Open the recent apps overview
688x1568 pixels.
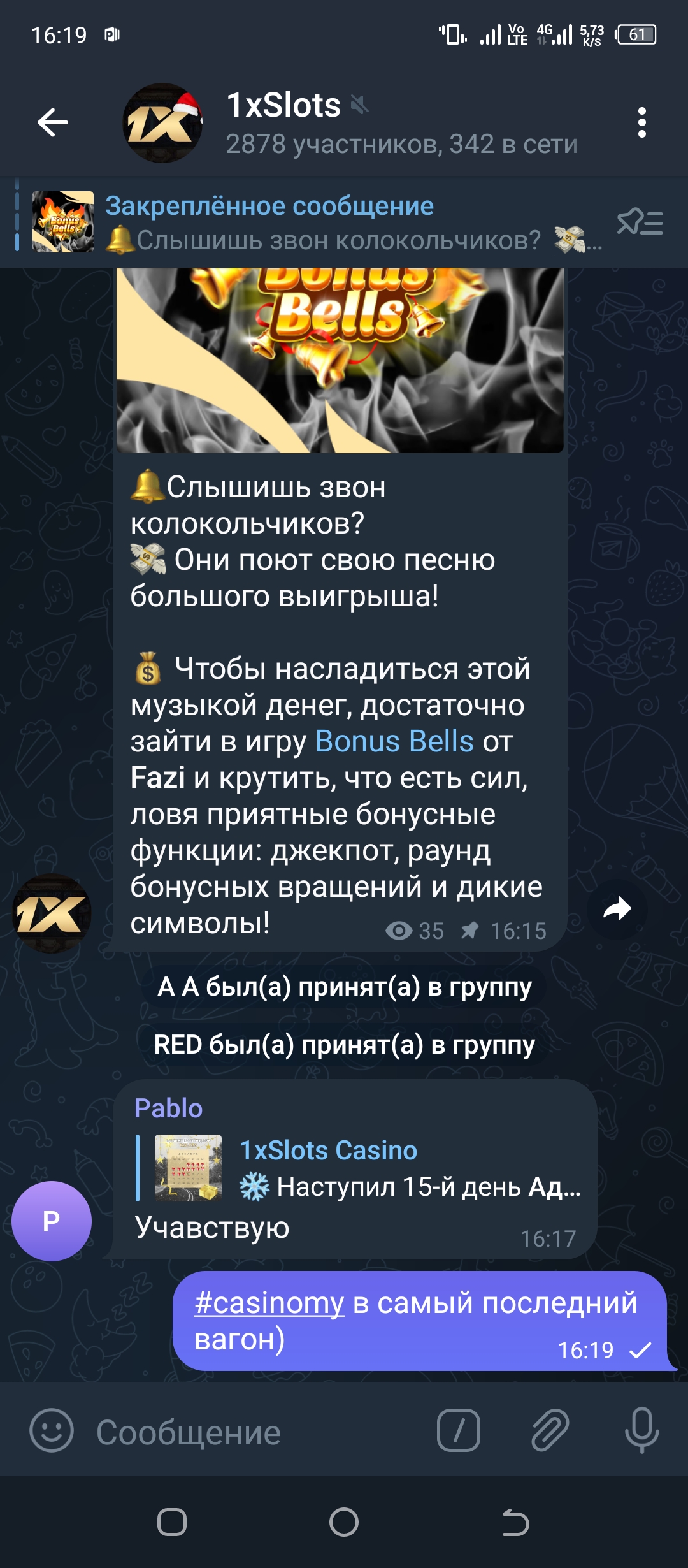click(172, 1523)
